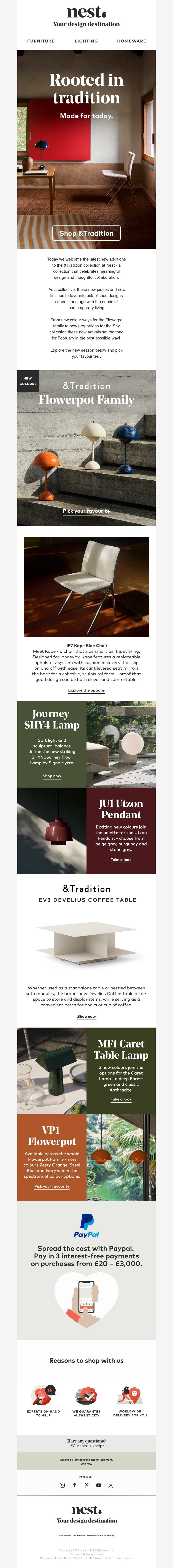Tap the Unsubscribe link in the footer
The width and height of the screenshot is (173, 1568).
click(79, 1536)
